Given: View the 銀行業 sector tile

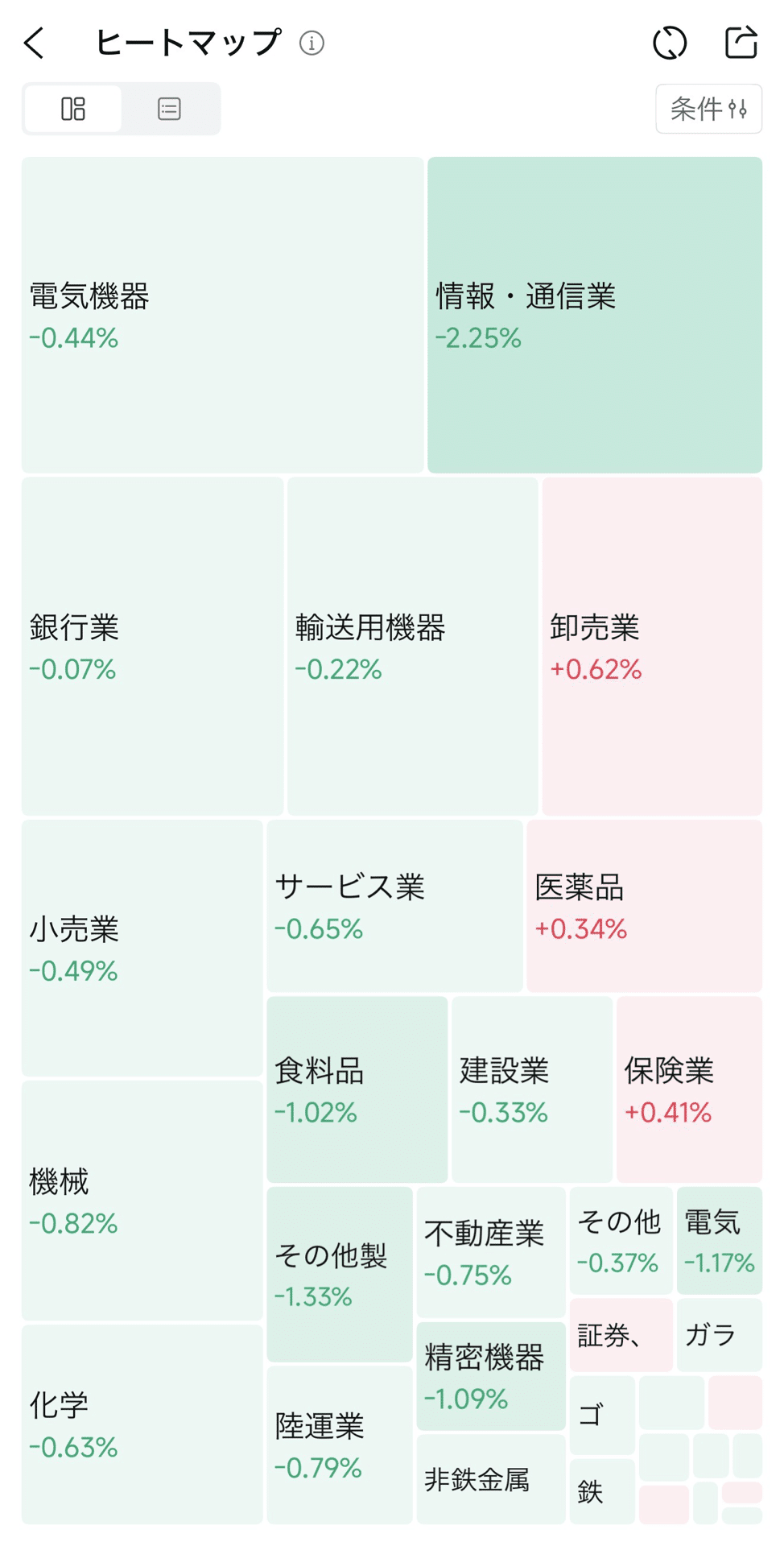Looking at the screenshot, I should pos(153,644).
